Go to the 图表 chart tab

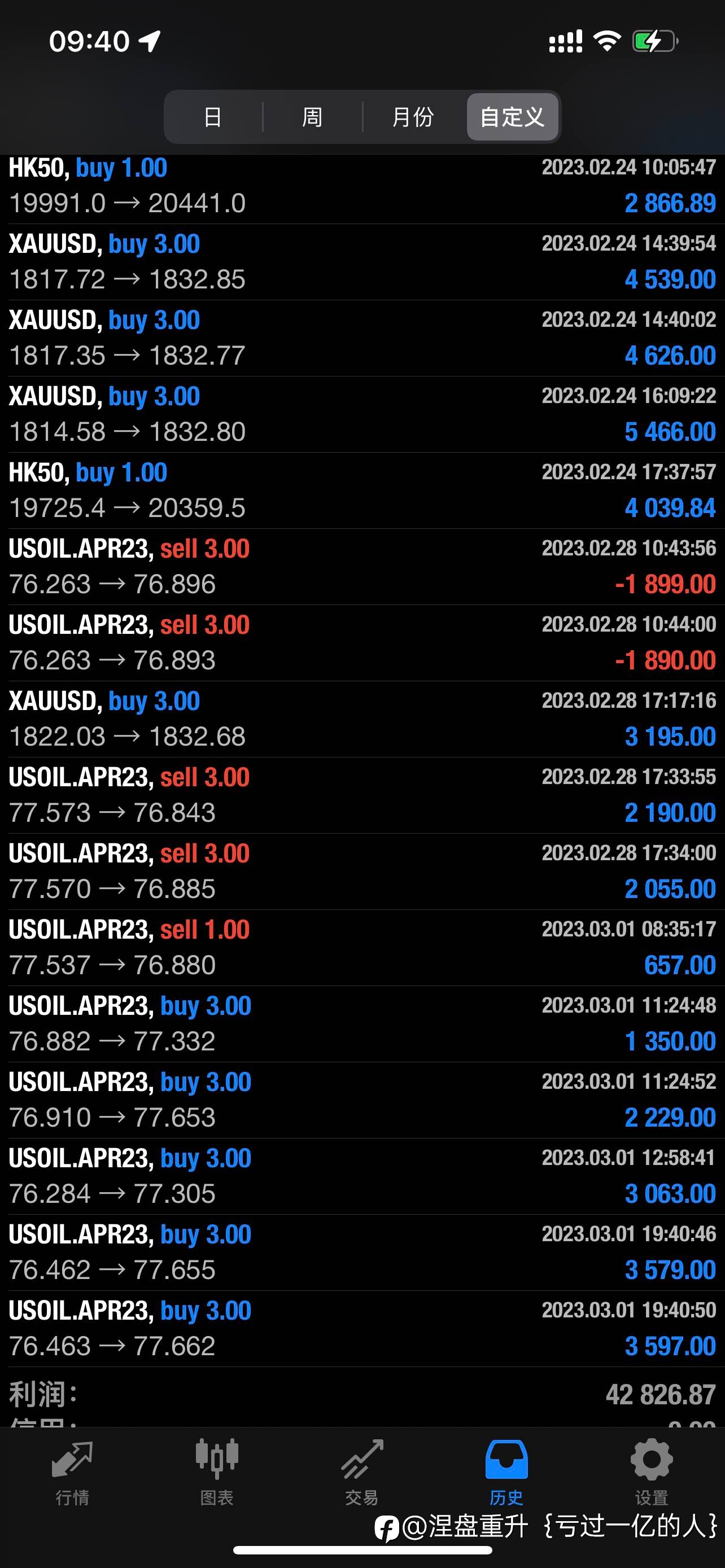(217, 1472)
